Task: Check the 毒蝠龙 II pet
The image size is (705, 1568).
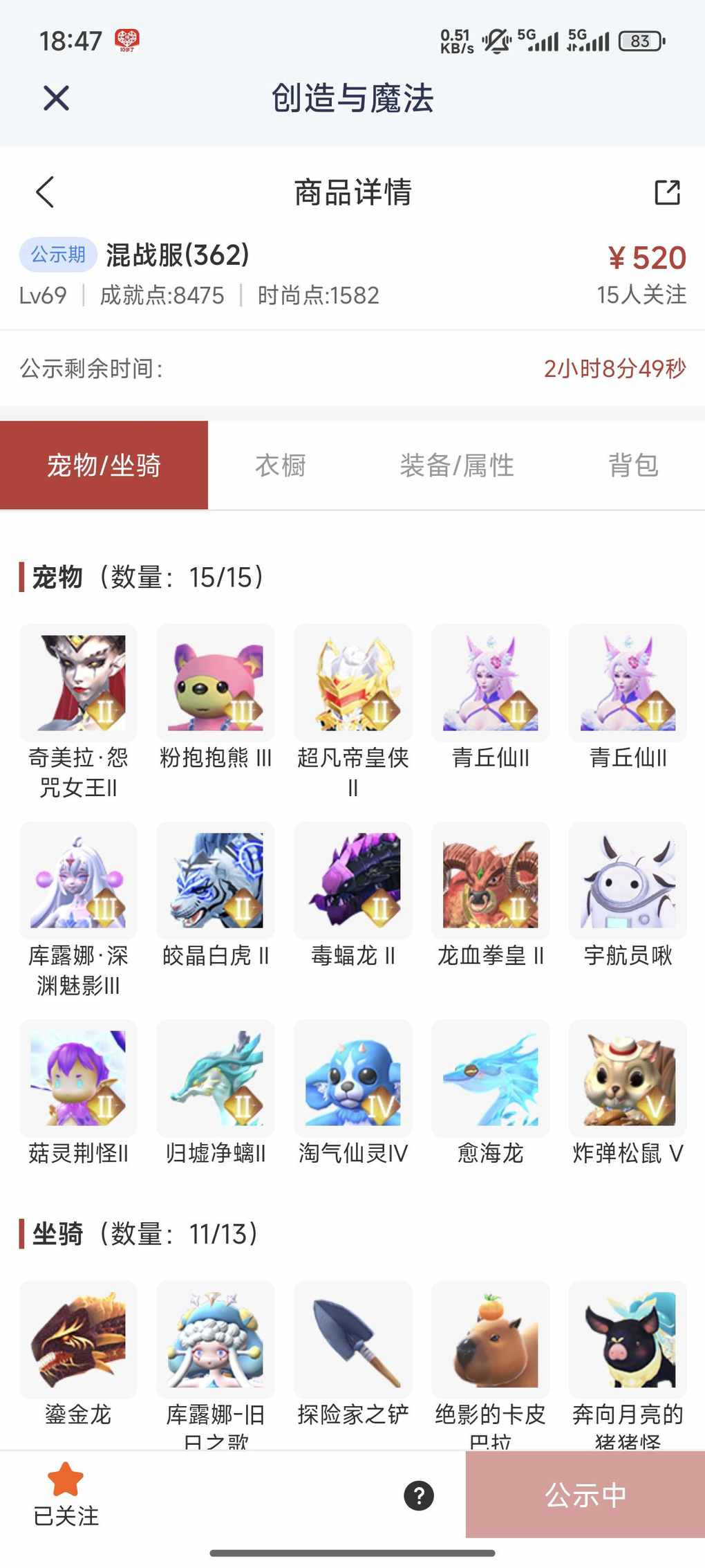Action: [353, 880]
